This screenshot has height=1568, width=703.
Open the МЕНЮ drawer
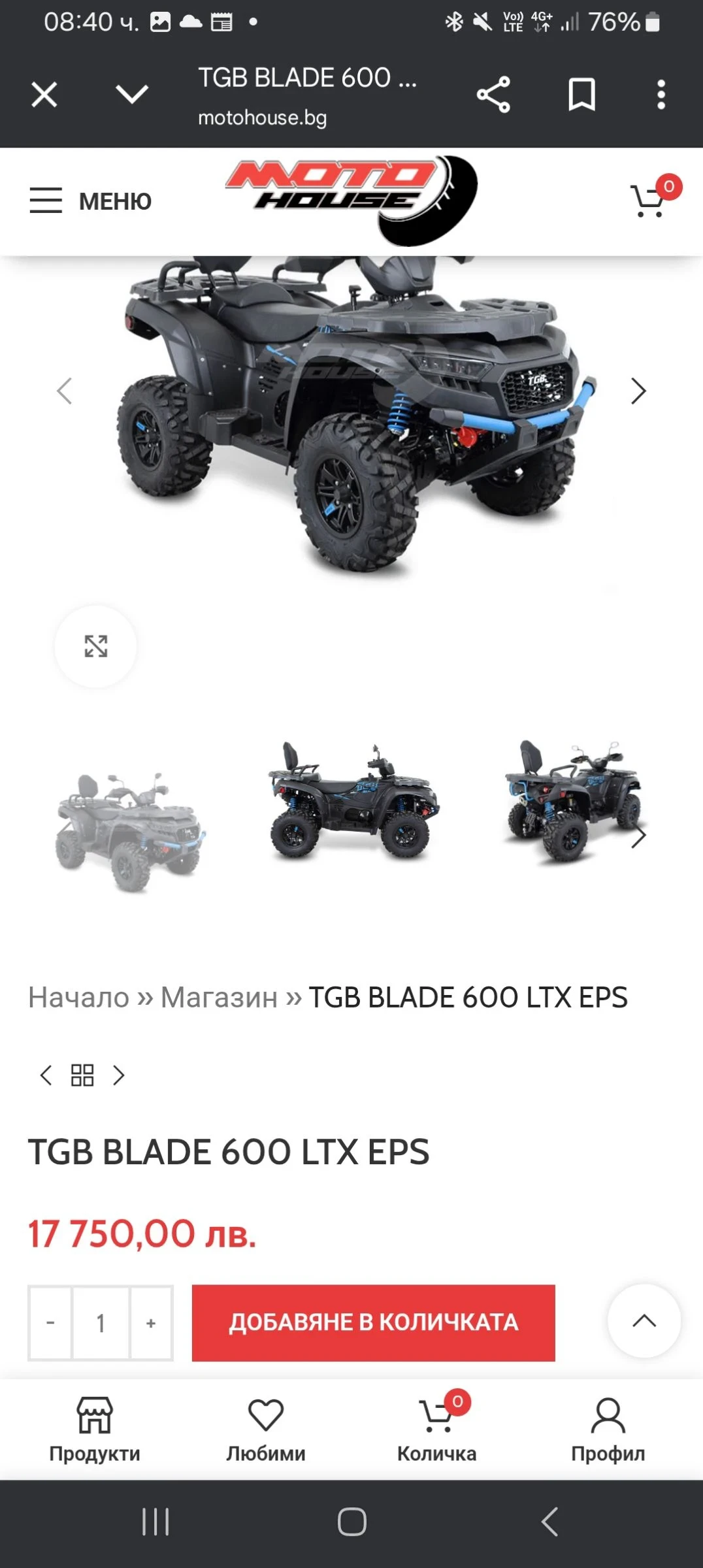click(x=90, y=201)
